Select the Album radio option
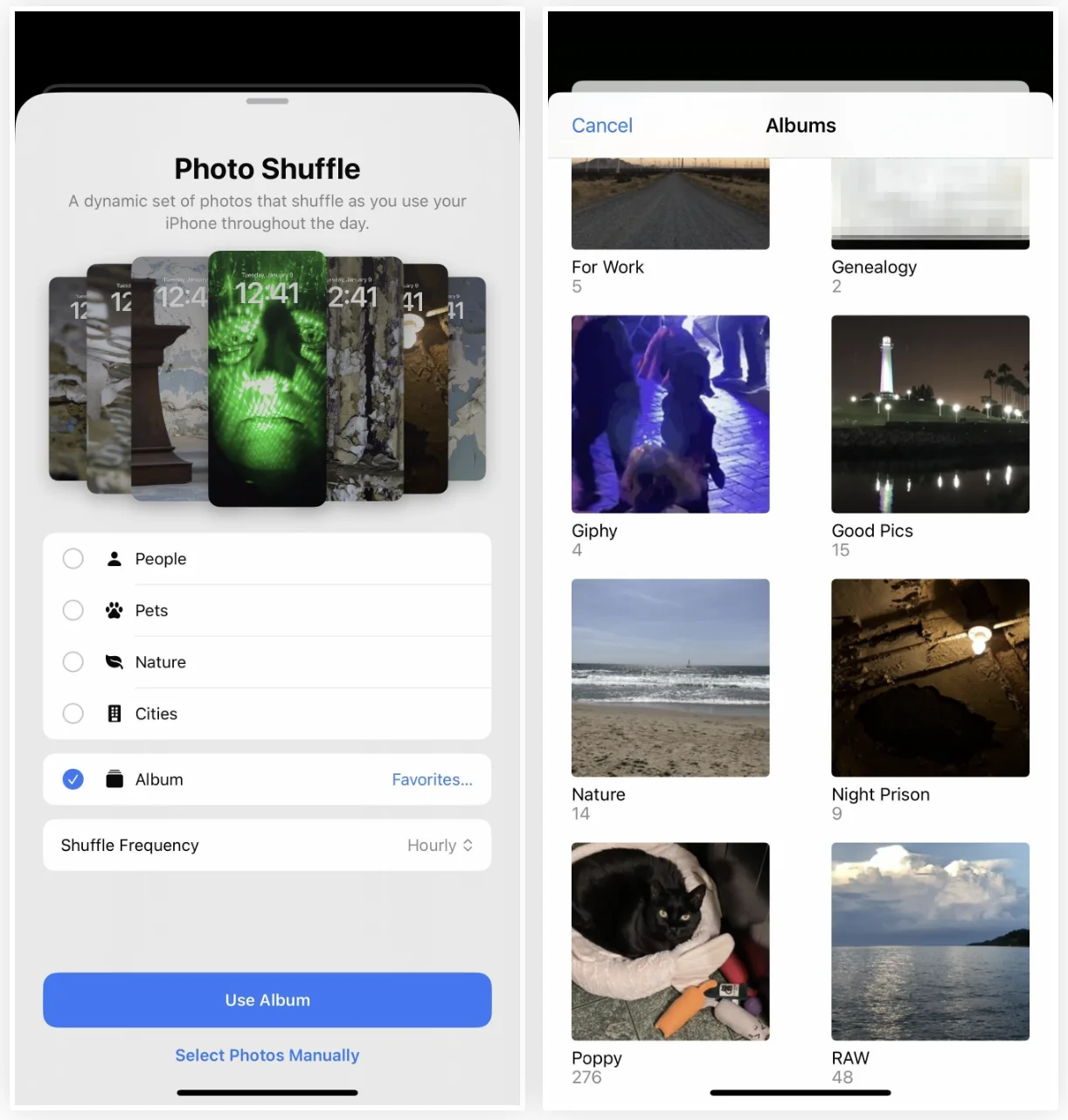This screenshot has height=1120, width=1068. pos(73,779)
